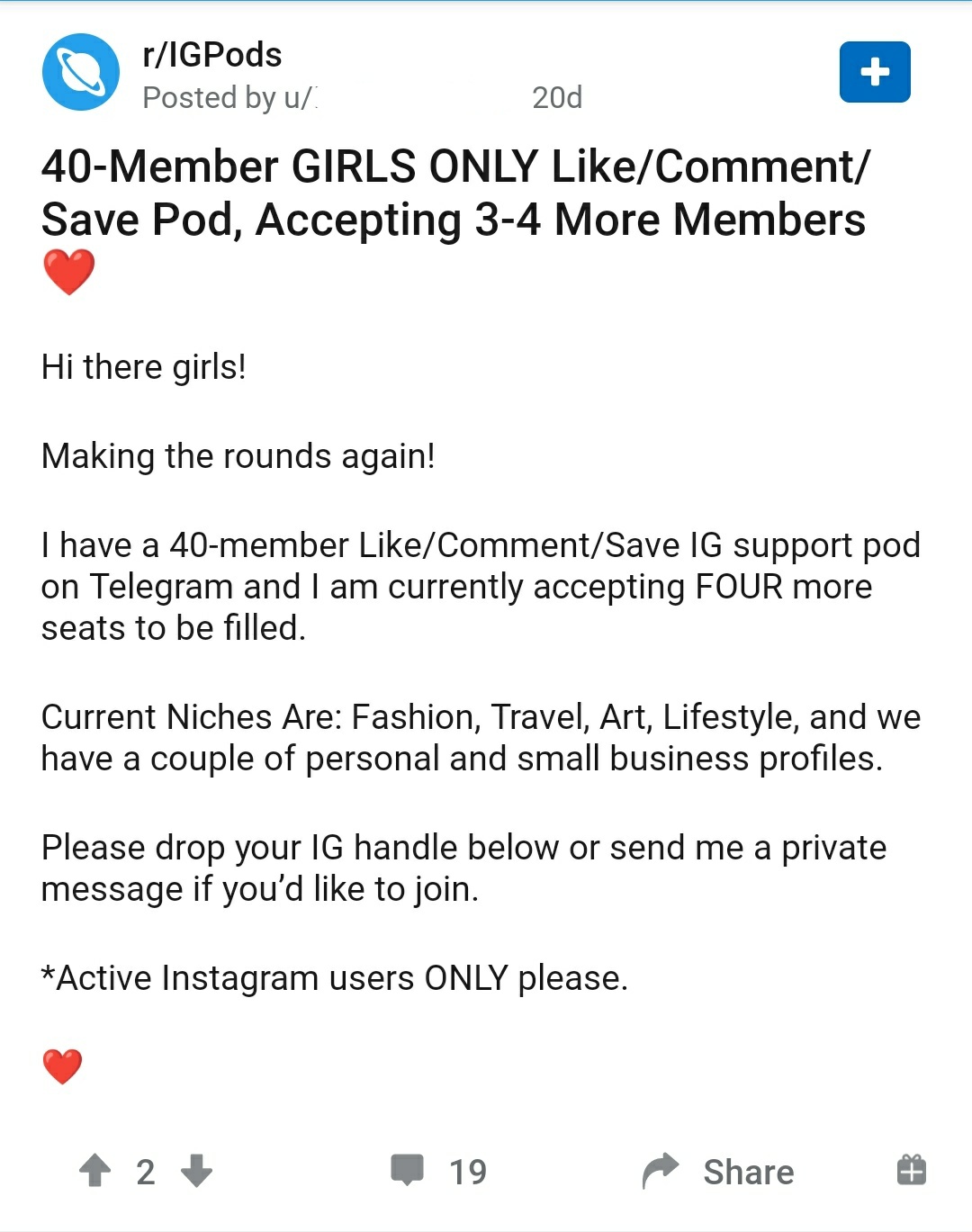Share this post
Screen dimensions: 972x1232
click(719, 1172)
